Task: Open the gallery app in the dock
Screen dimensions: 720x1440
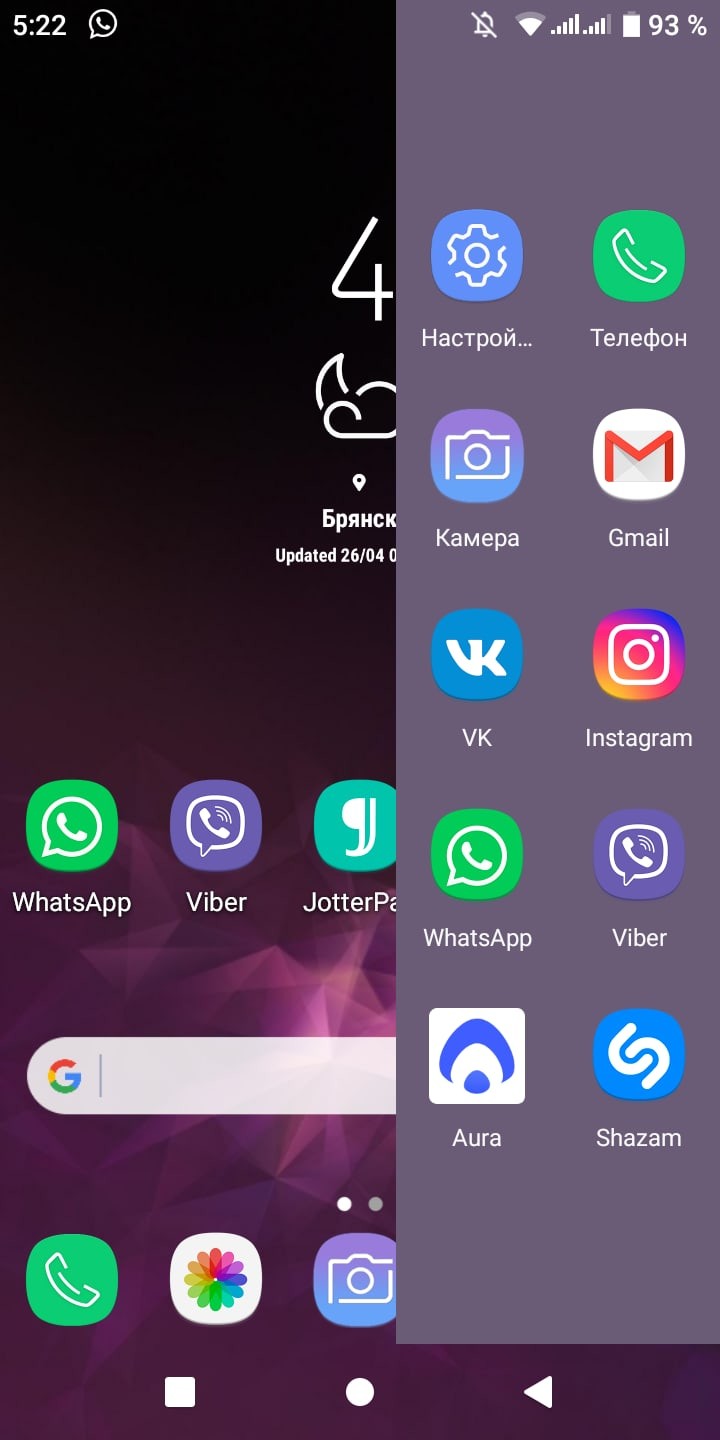Action: coord(216,1280)
